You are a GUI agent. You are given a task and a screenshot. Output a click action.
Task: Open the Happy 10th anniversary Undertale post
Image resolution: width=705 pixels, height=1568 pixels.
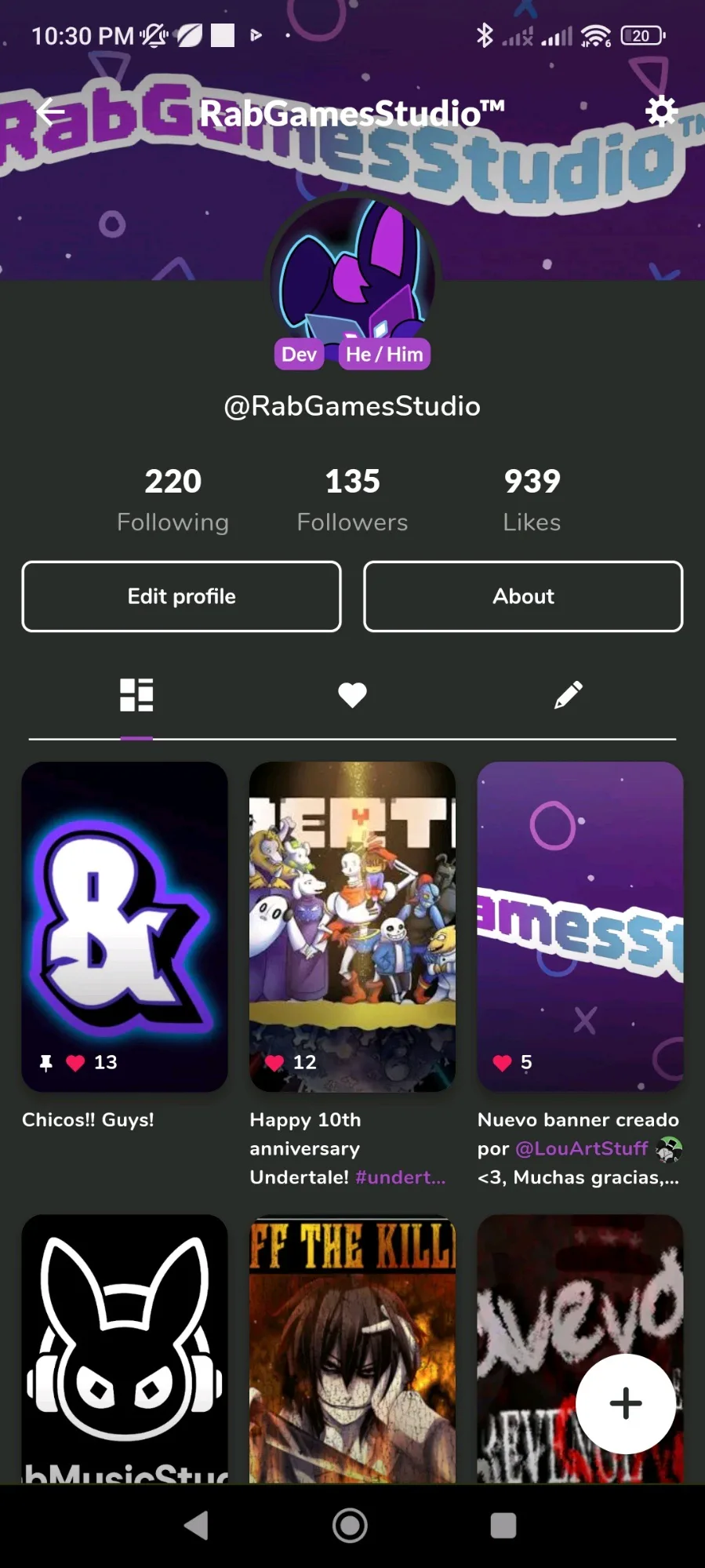coord(352,926)
